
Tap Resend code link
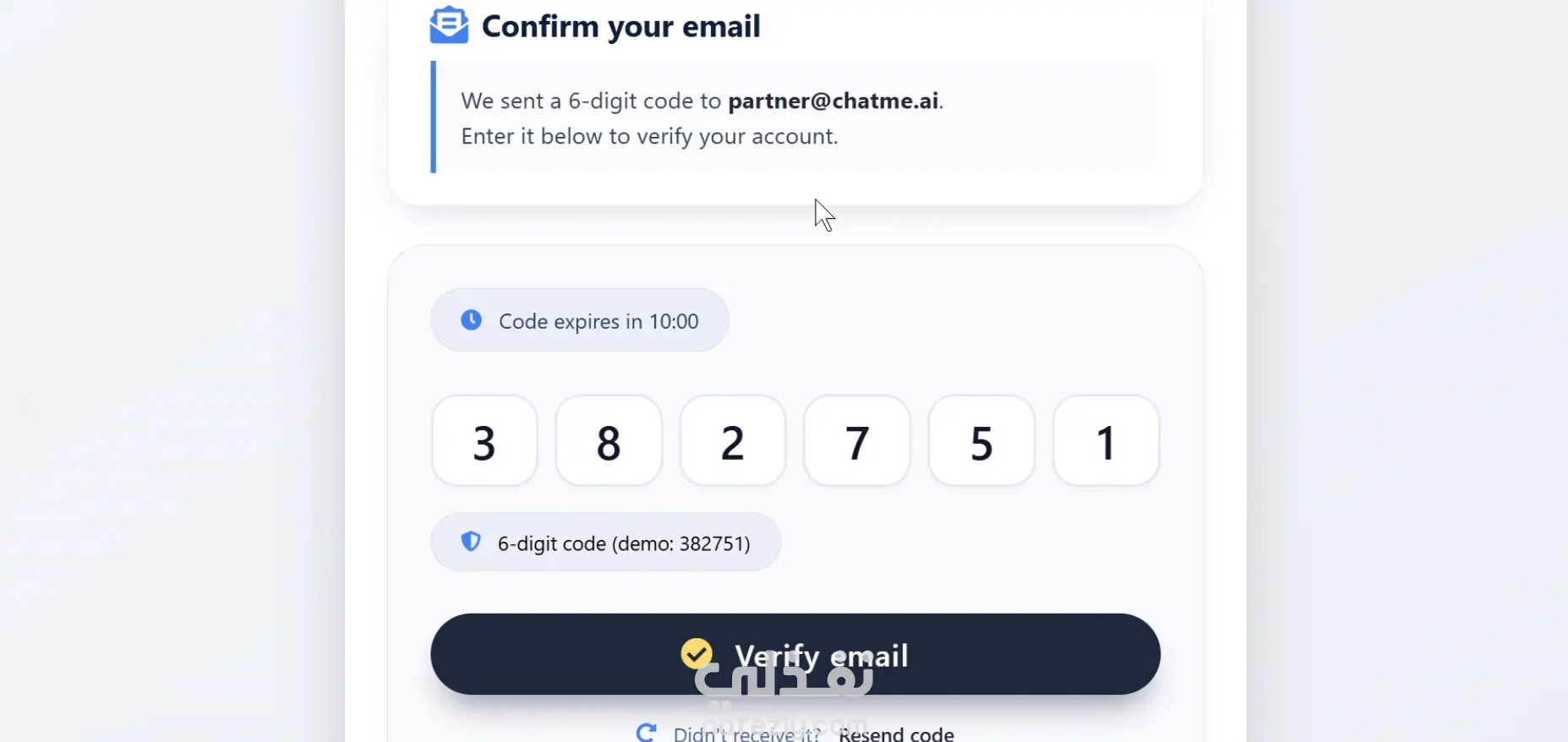pyautogui.click(x=896, y=734)
